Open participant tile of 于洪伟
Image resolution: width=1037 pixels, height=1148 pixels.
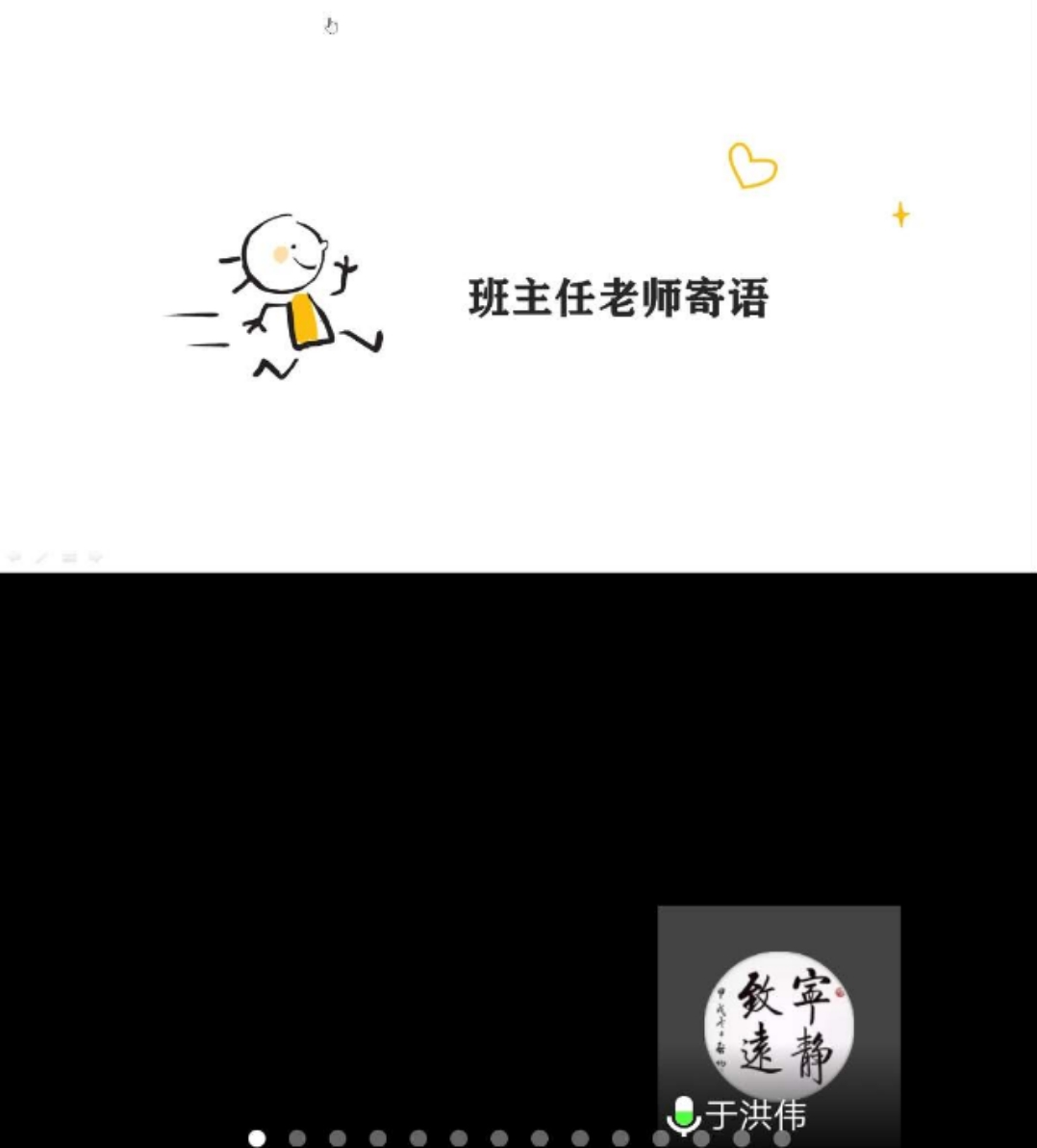[x=778, y=1025]
